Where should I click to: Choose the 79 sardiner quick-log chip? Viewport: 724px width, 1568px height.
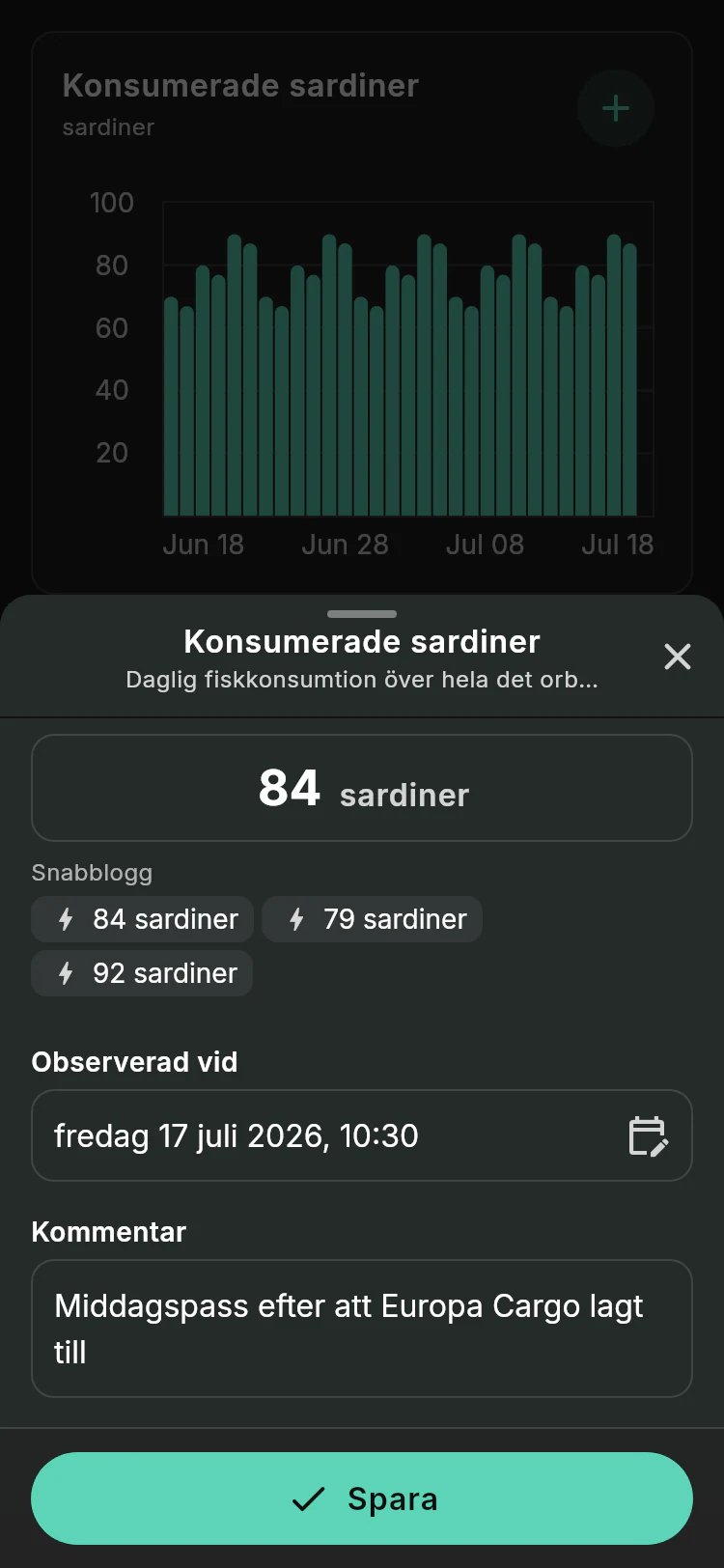pos(373,919)
